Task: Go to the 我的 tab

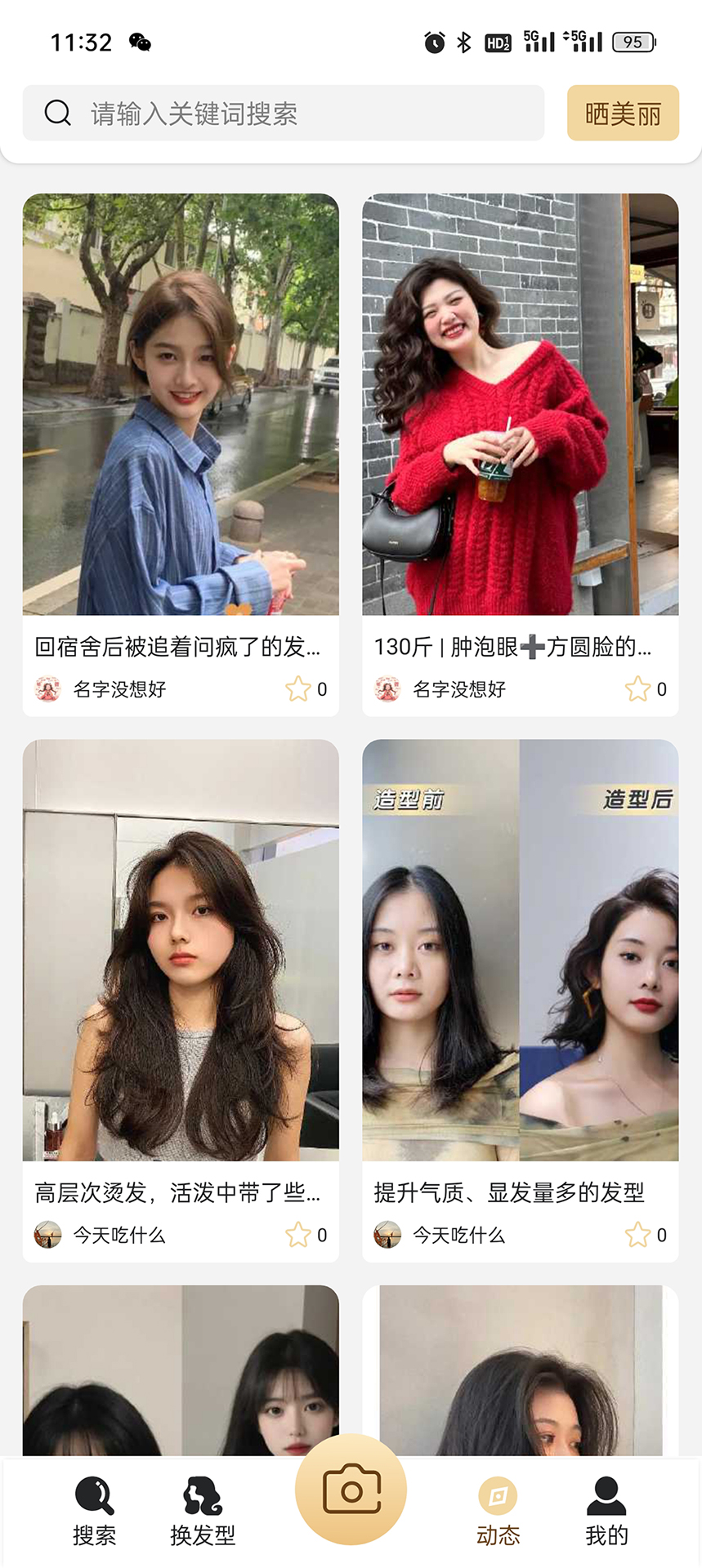Action: (606, 1511)
